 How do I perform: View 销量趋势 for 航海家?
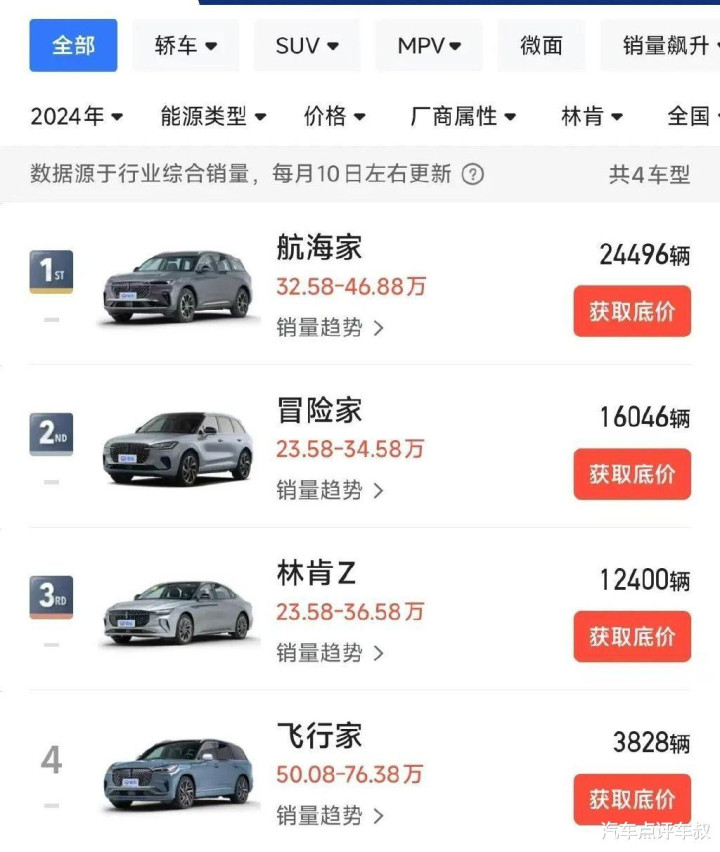point(330,327)
